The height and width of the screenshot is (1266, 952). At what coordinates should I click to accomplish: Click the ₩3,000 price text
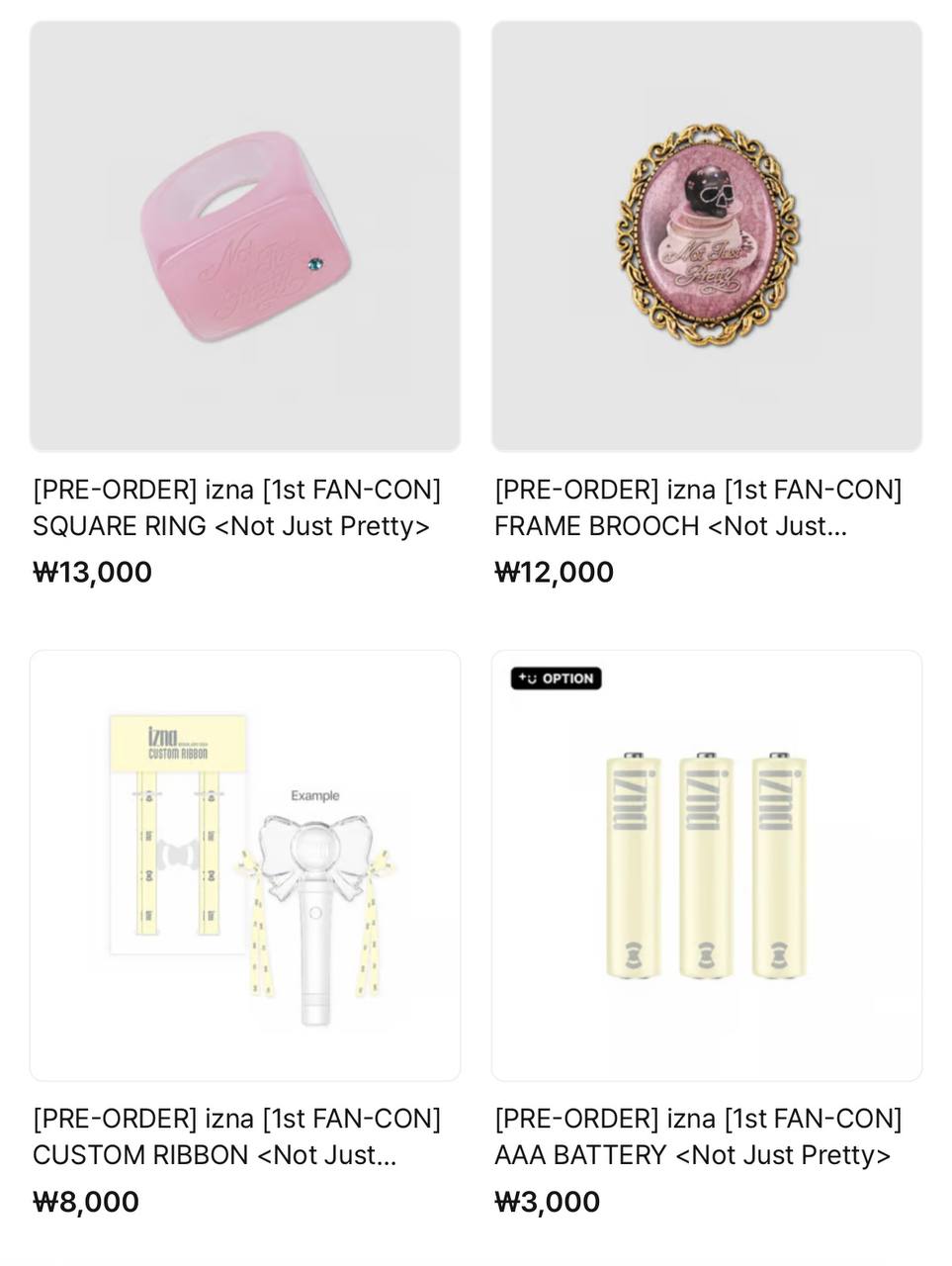click(x=547, y=1201)
